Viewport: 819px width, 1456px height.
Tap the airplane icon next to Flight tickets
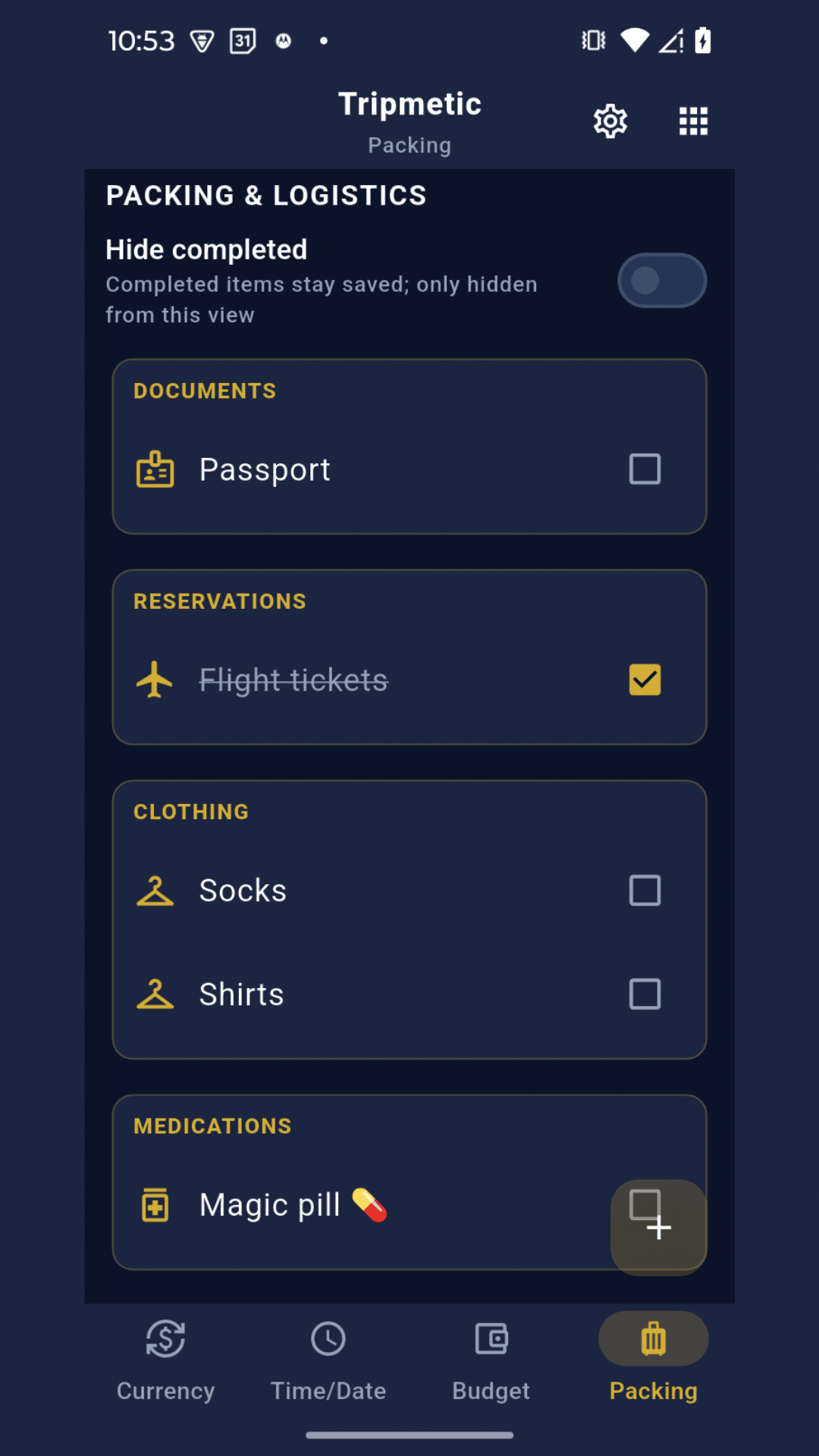point(155,679)
